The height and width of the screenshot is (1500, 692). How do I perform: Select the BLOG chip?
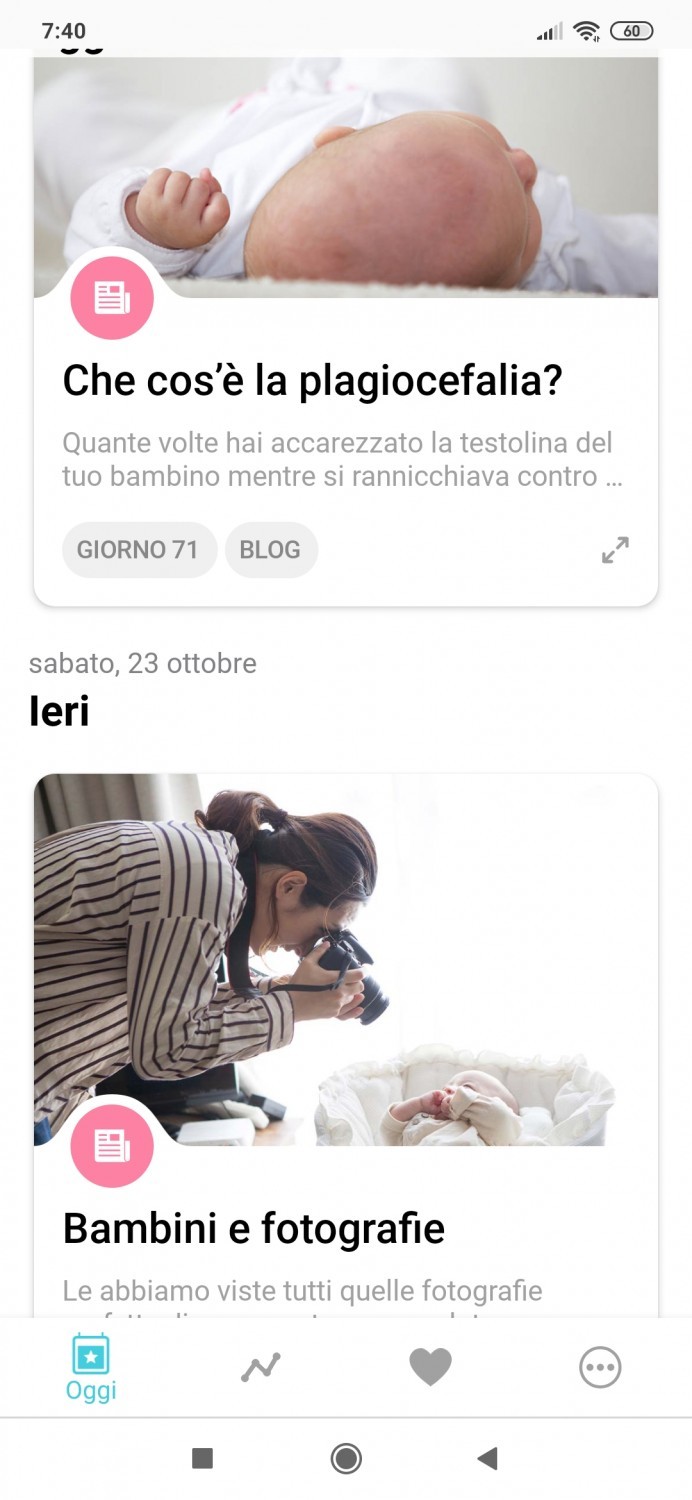click(270, 550)
